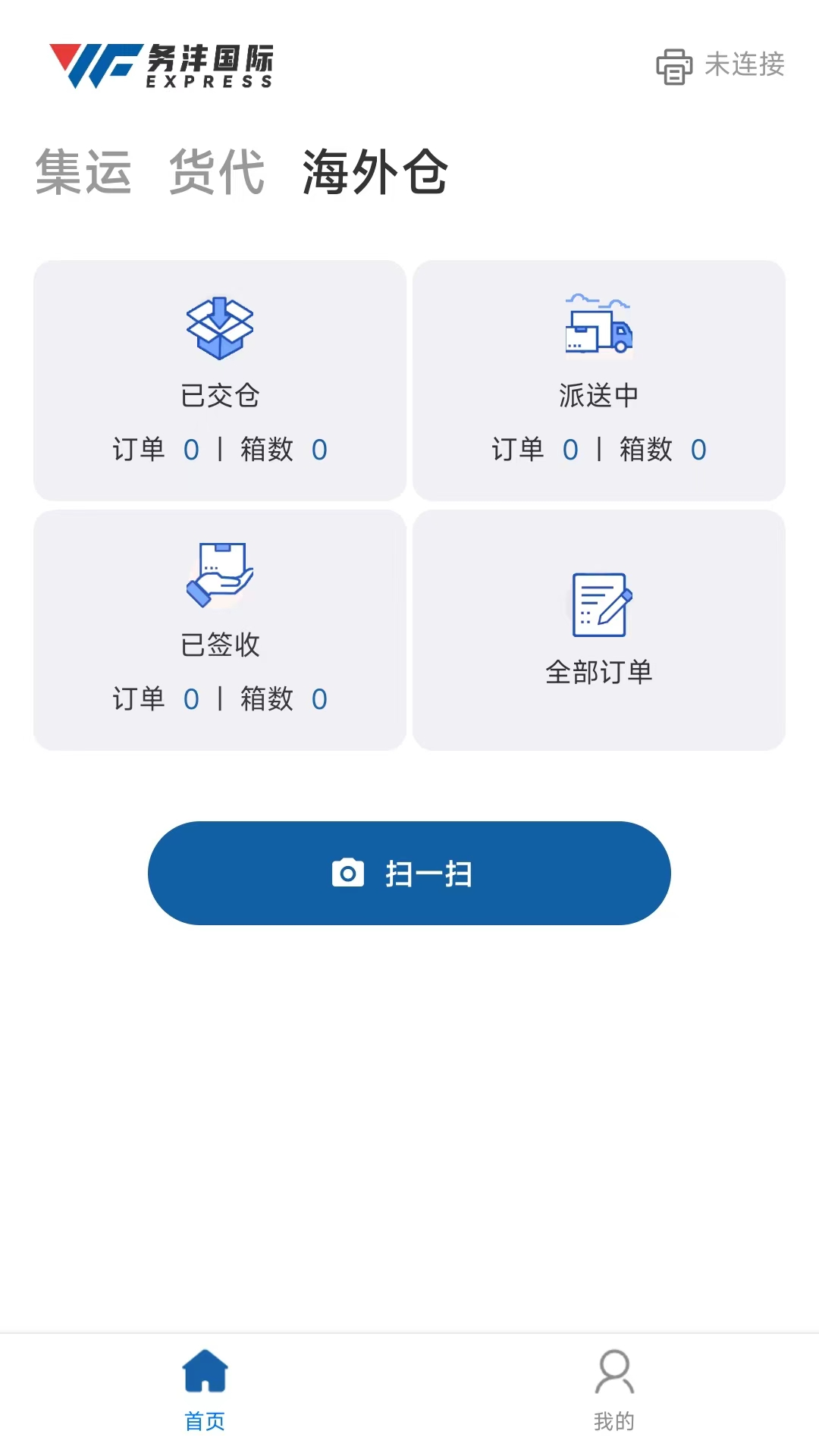Select the 派送中 delivery truck icon
The image size is (819, 1456).
[x=598, y=326]
